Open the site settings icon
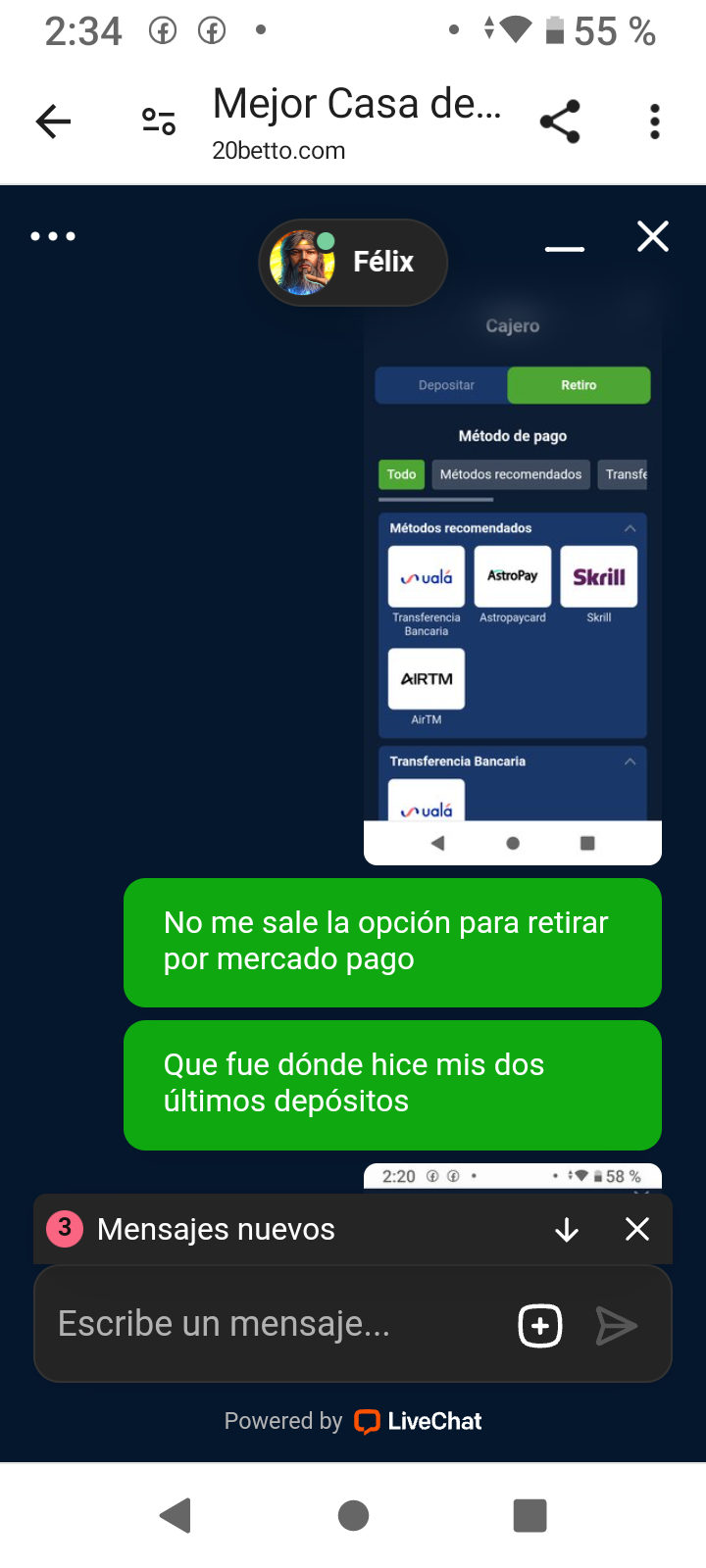The width and height of the screenshot is (706, 1568). (x=159, y=122)
